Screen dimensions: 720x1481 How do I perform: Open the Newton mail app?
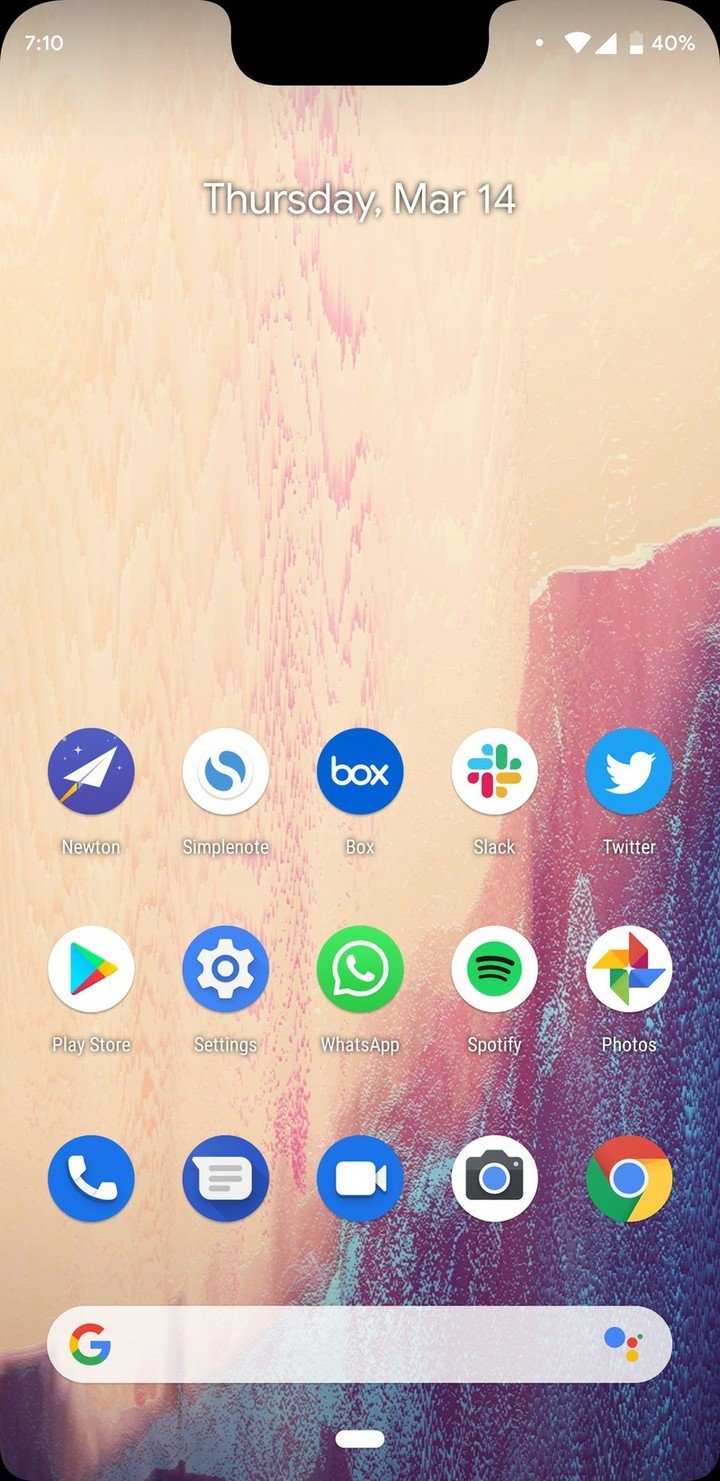click(91, 771)
